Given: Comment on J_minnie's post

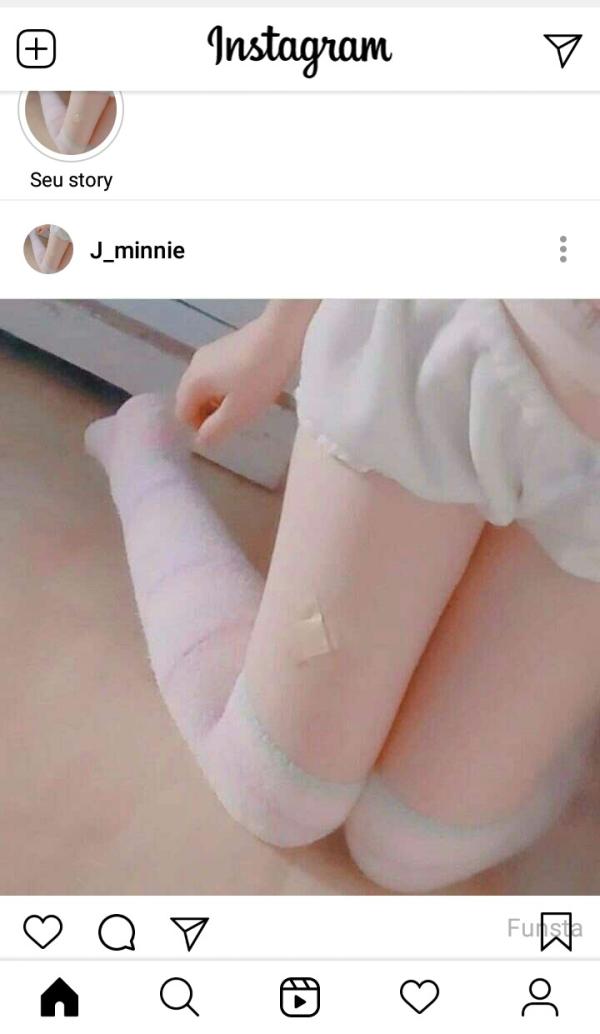Looking at the screenshot, I should pos(116,932).
